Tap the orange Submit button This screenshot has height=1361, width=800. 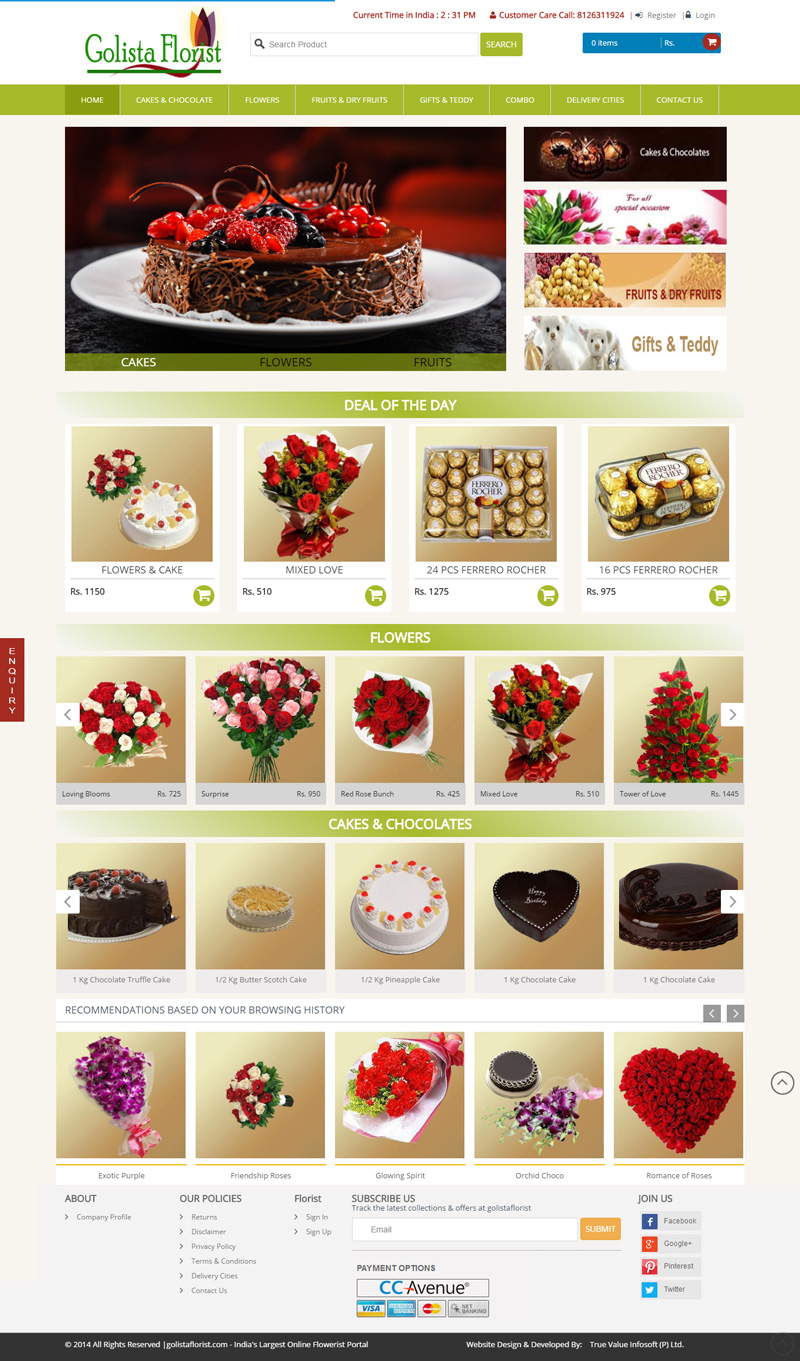click(600, 1229)
